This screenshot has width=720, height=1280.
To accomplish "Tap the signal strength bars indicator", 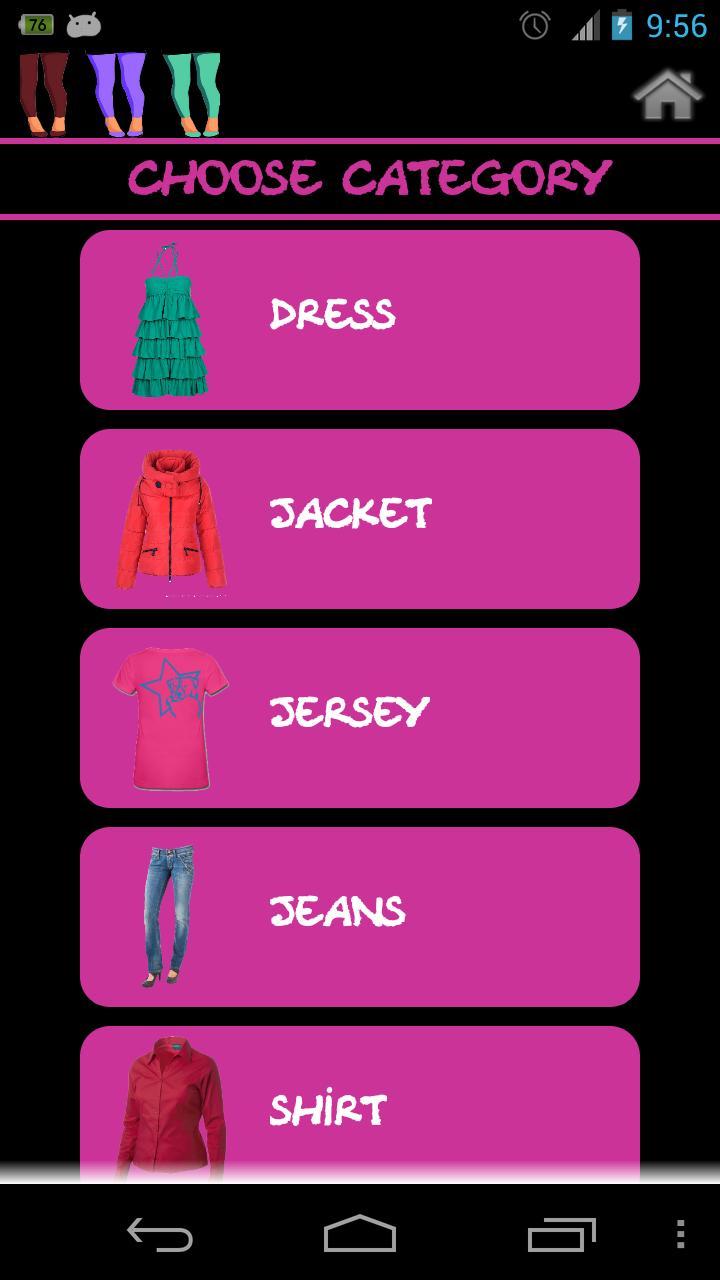I will click(587, 26).
